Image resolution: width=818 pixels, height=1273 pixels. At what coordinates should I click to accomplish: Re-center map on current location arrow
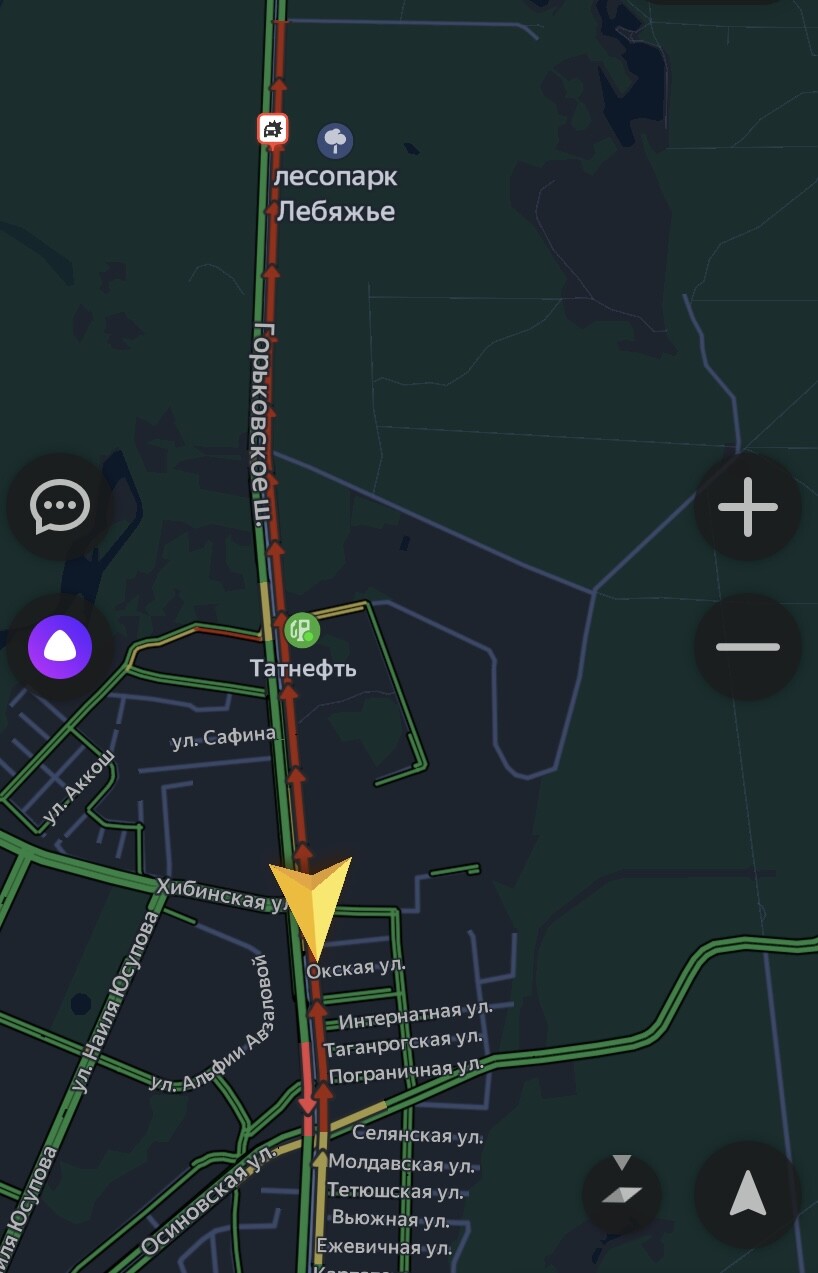coord(747,1193)
